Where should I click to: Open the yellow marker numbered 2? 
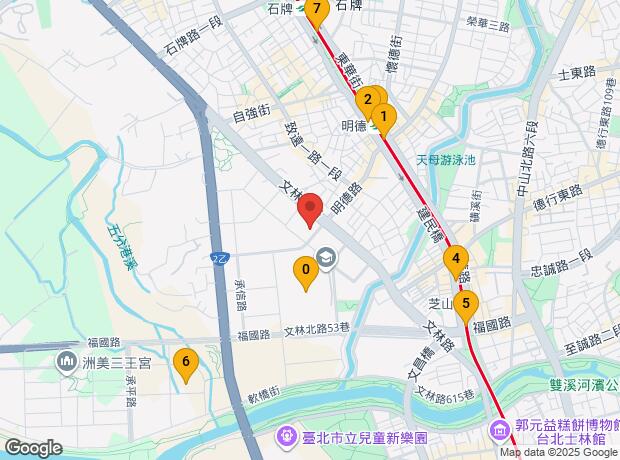click(368, 99)
